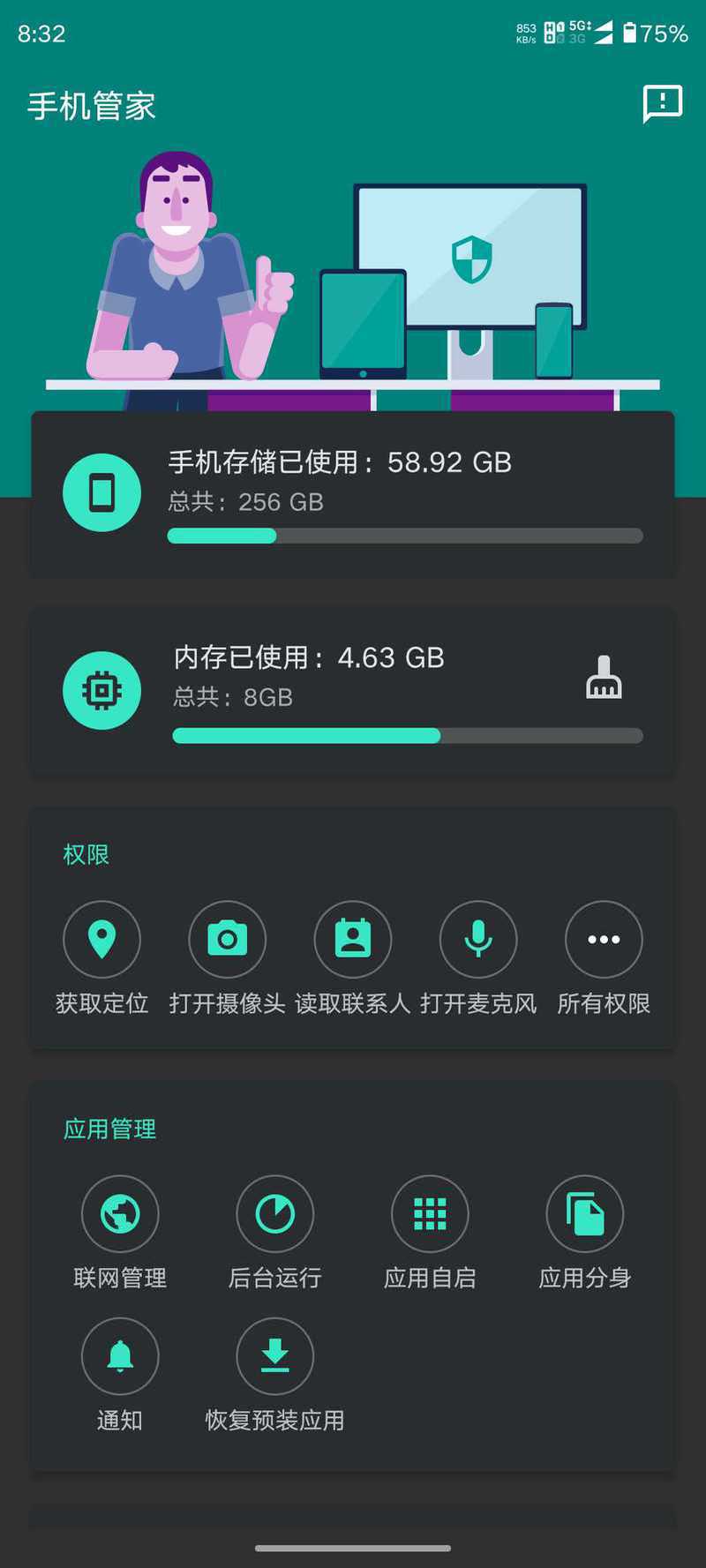Open the feedback icon in the top bar

662,104
